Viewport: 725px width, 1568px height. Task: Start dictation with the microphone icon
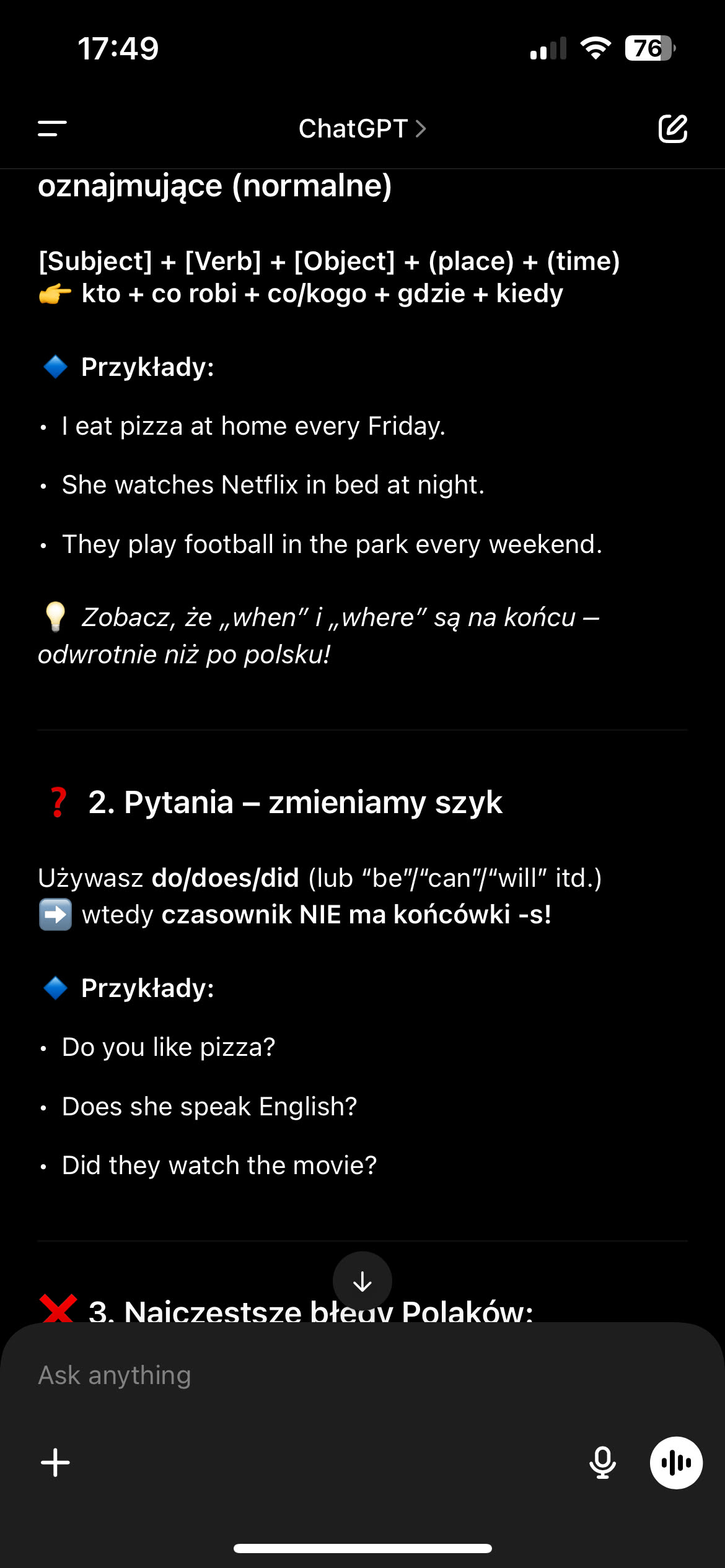click(x=602, y=1463)
